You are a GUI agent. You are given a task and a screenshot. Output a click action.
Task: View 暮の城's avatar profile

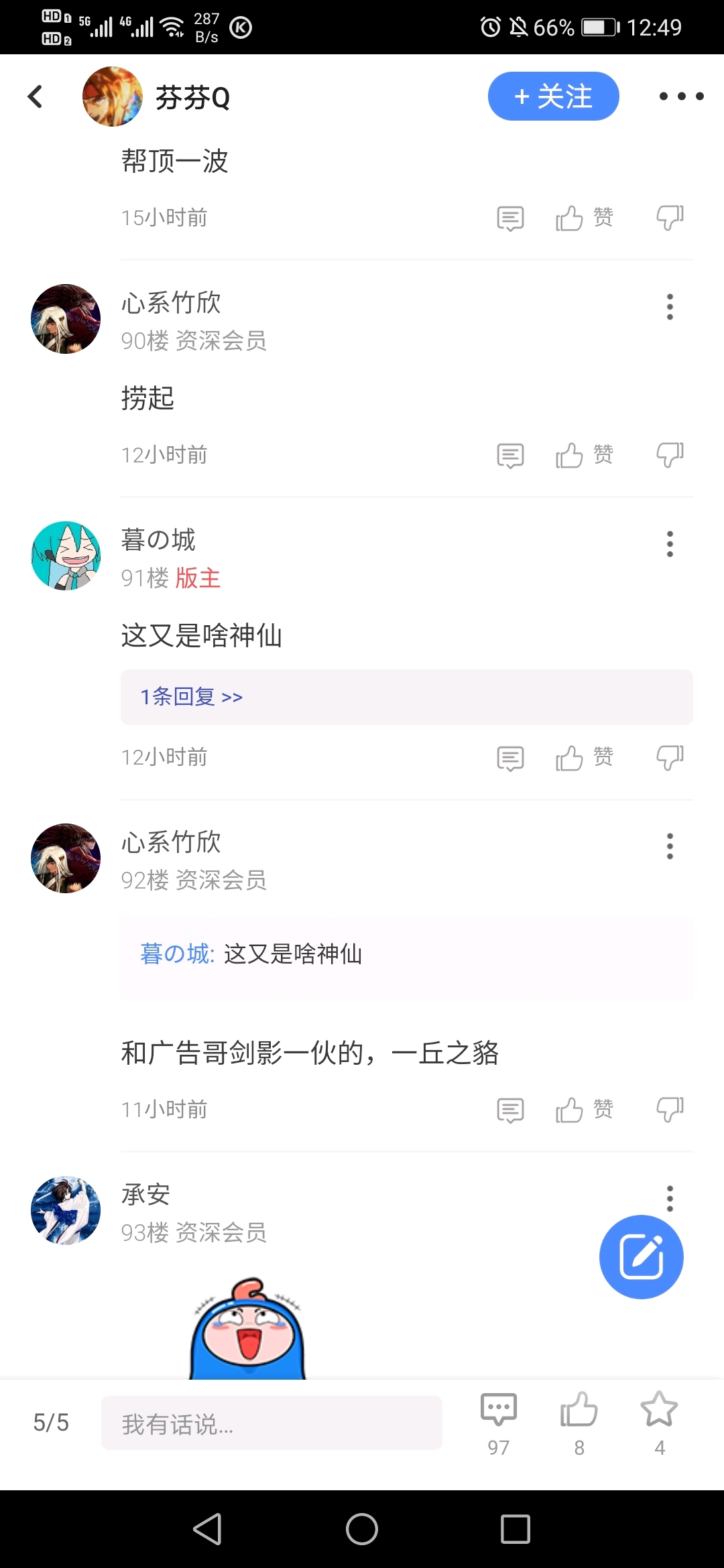tap(66, 556)
